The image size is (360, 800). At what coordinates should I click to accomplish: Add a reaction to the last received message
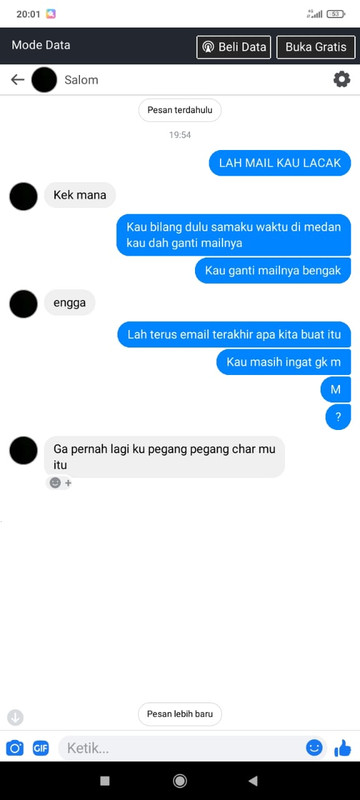coord(60,483)
